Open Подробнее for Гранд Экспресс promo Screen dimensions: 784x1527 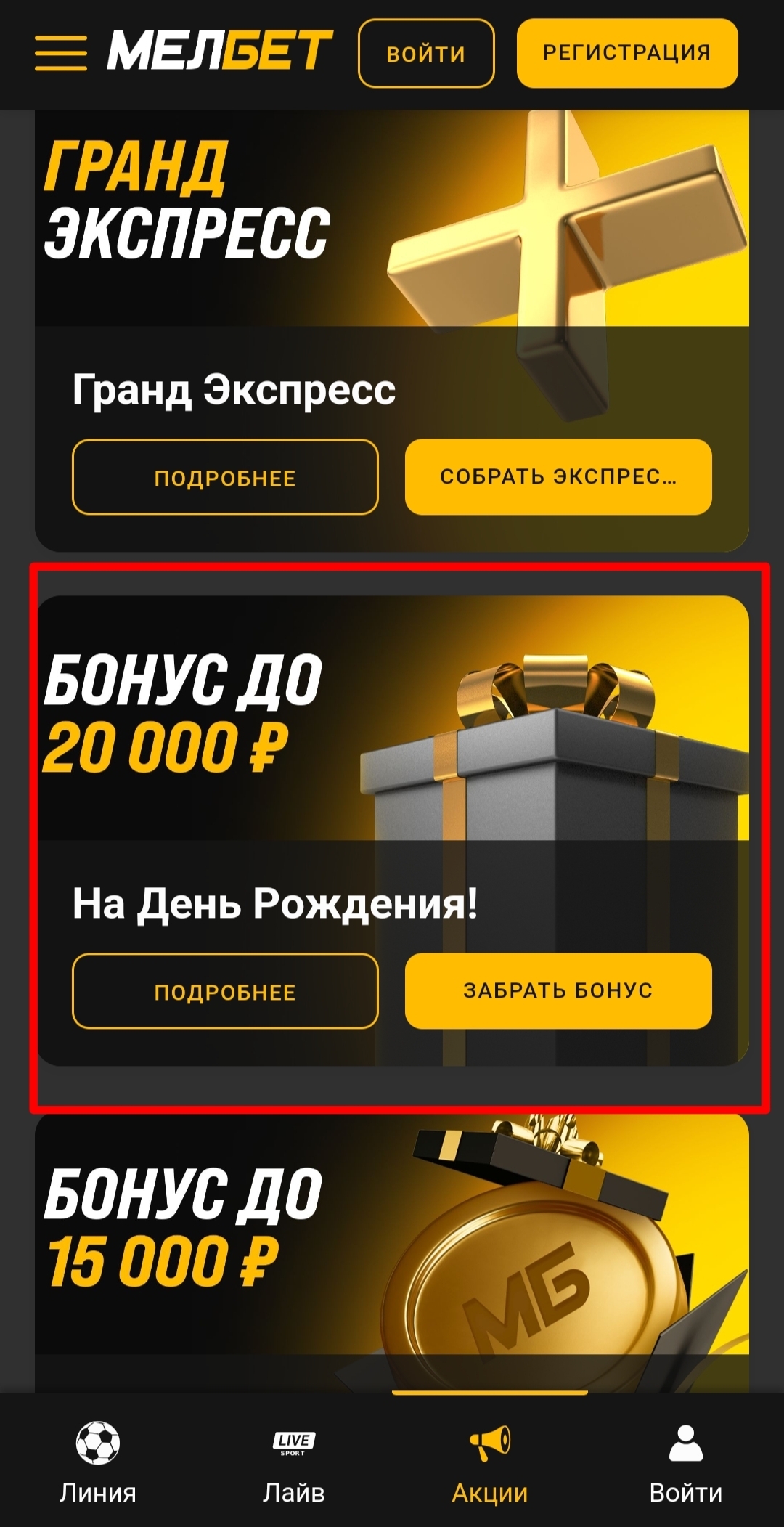point(225,477)
